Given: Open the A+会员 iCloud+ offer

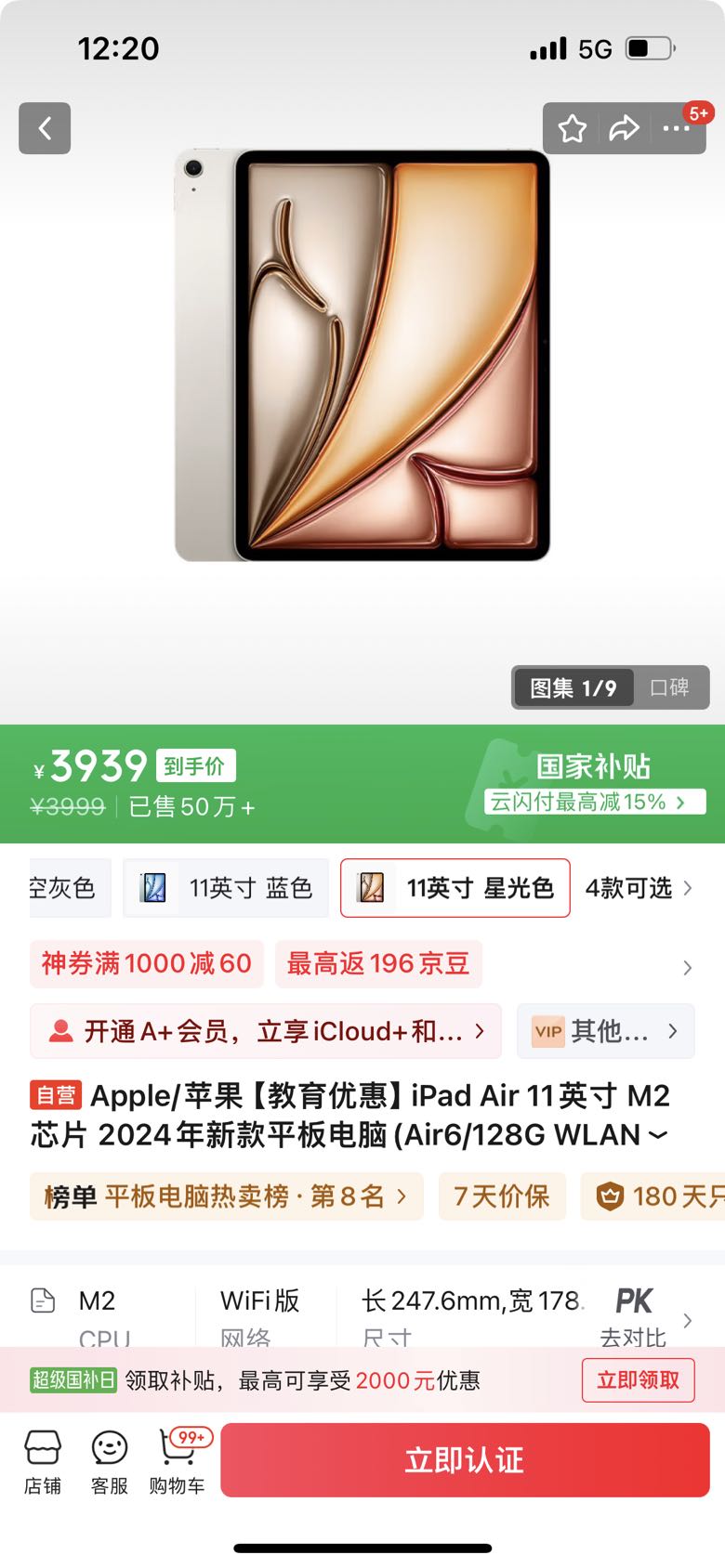Looking at the screenshot, I should pyautogui.click(x=266, y=1031).
